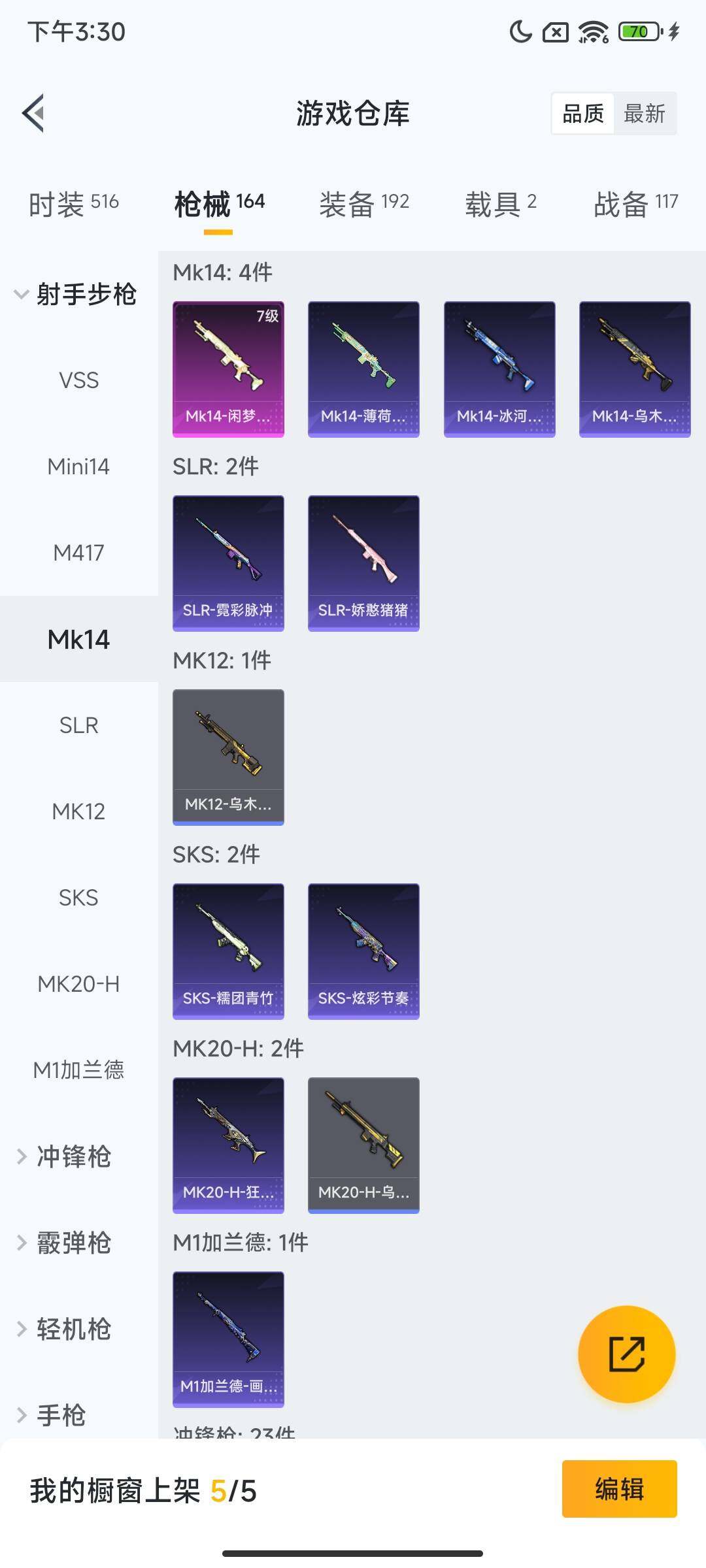Switch to the 时装 tab

click(73, 204)
